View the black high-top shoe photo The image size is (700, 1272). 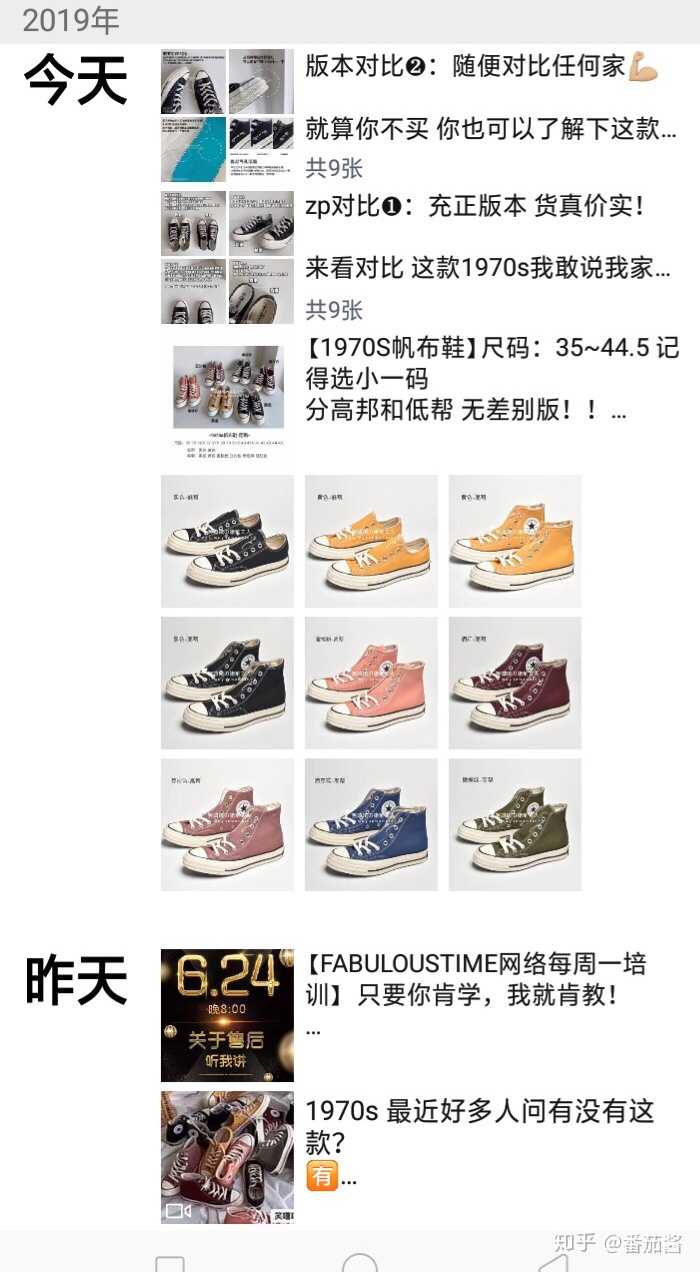[227, 683]
